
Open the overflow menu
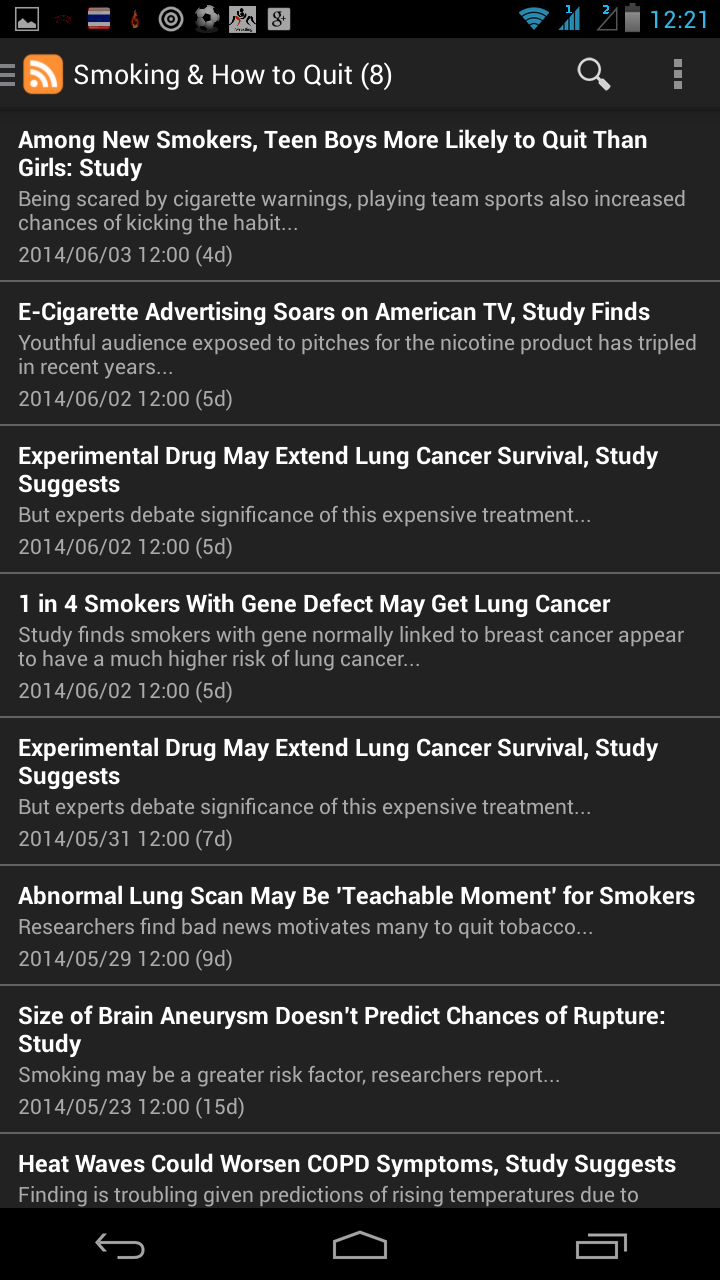[678, 74]
